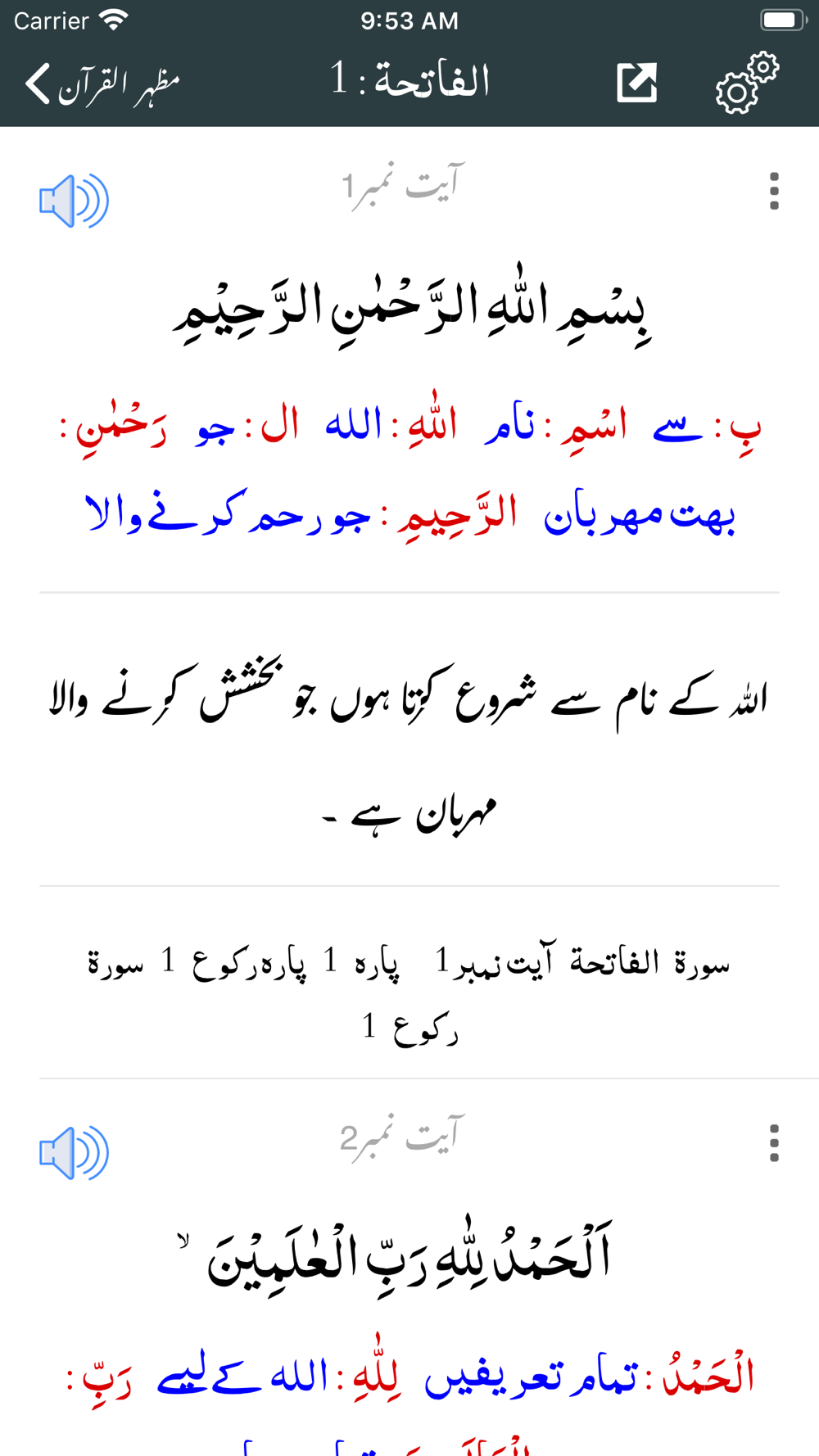This screenshot has height=1456, width=819.
Task: Open the settings gears
Action: (747, 83)
